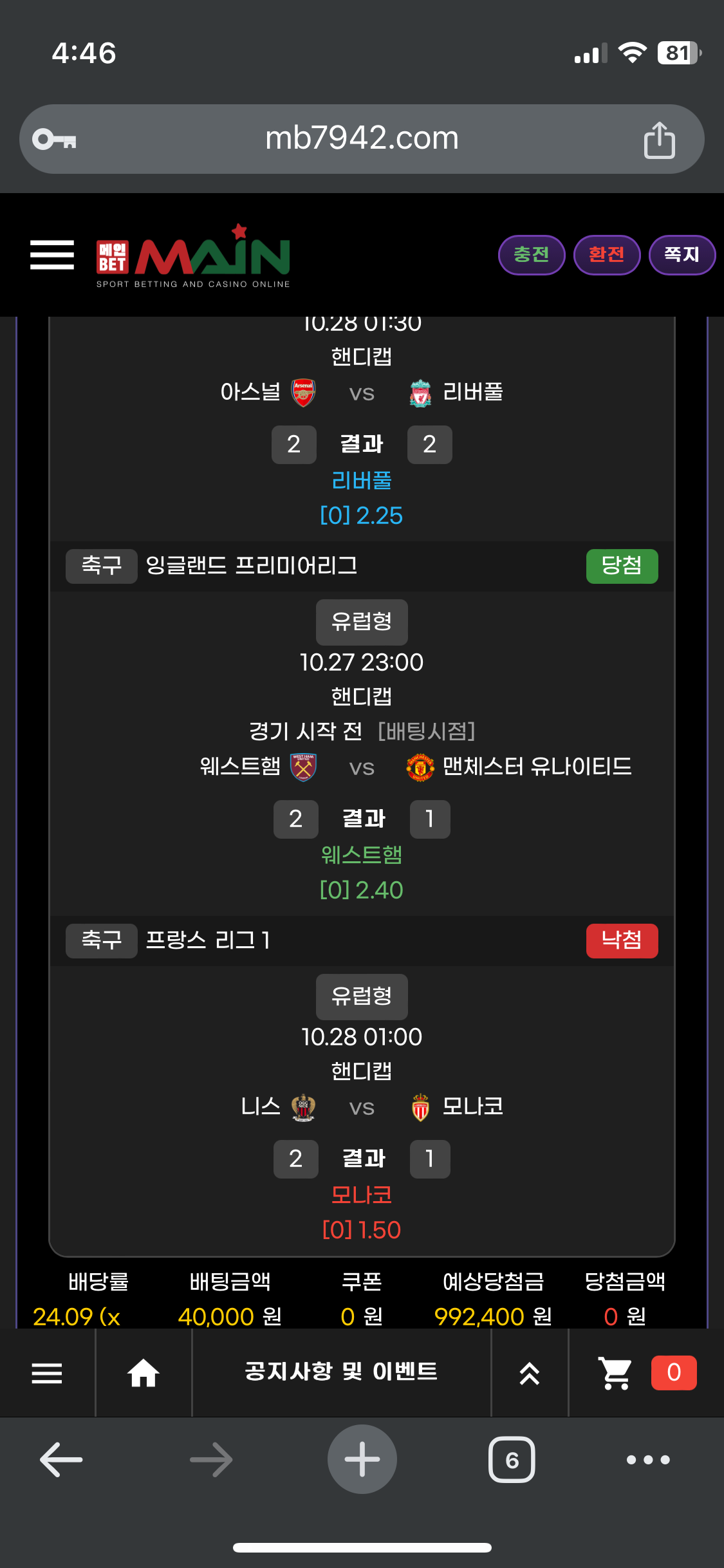This screenshot has height=1568, width=724.
Task: Tap the MAIN BET site logo
Action: pos(193,257)
